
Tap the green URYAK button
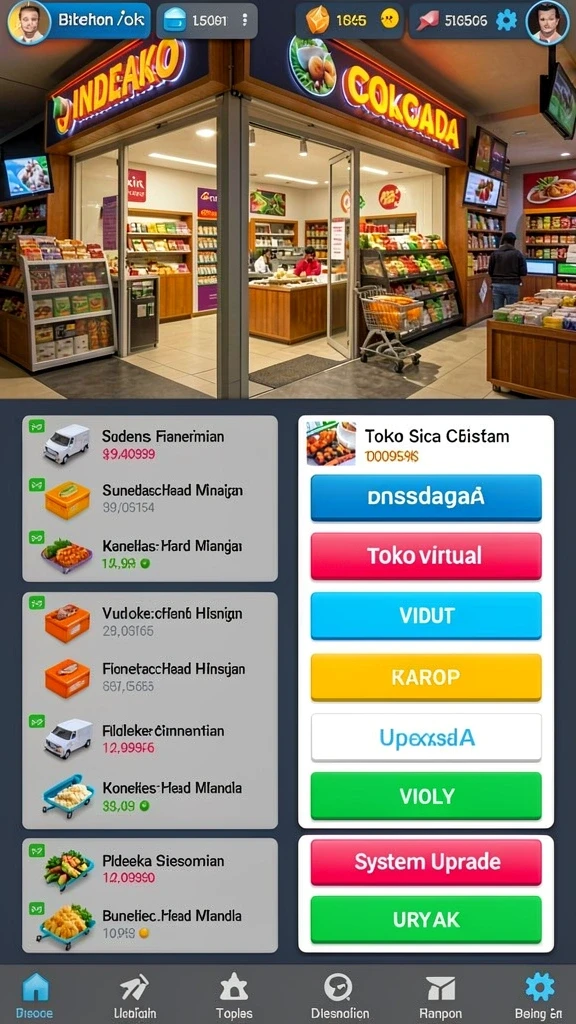click(426, 920)
